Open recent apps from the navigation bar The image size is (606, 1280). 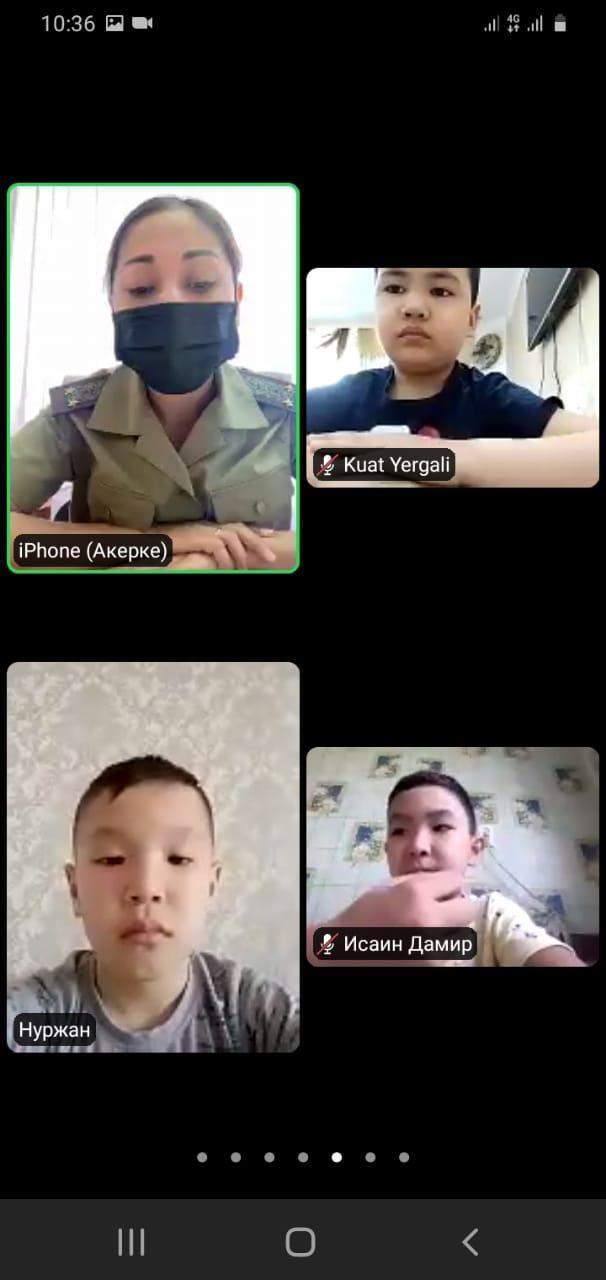132,1242
